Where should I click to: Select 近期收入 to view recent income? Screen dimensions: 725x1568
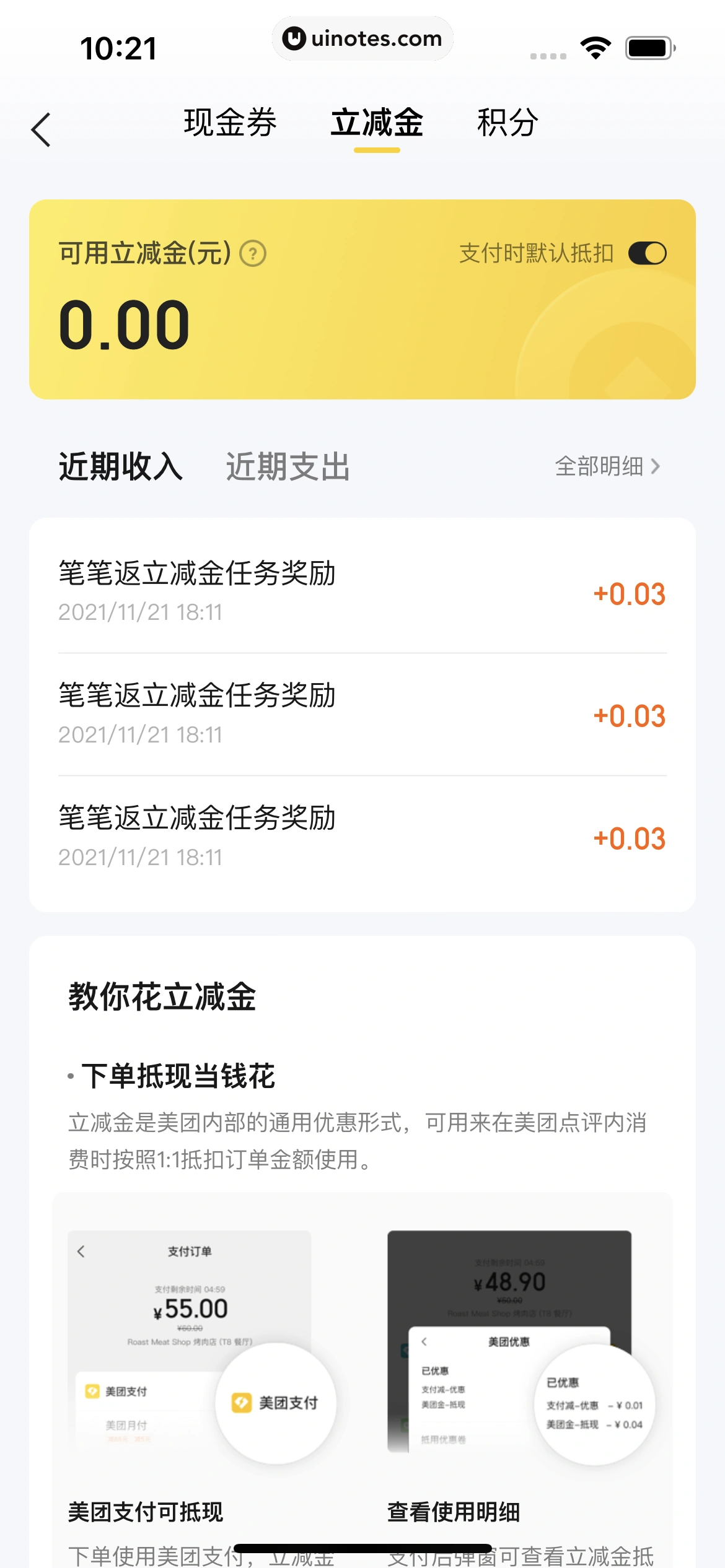[x=121, y=468]
